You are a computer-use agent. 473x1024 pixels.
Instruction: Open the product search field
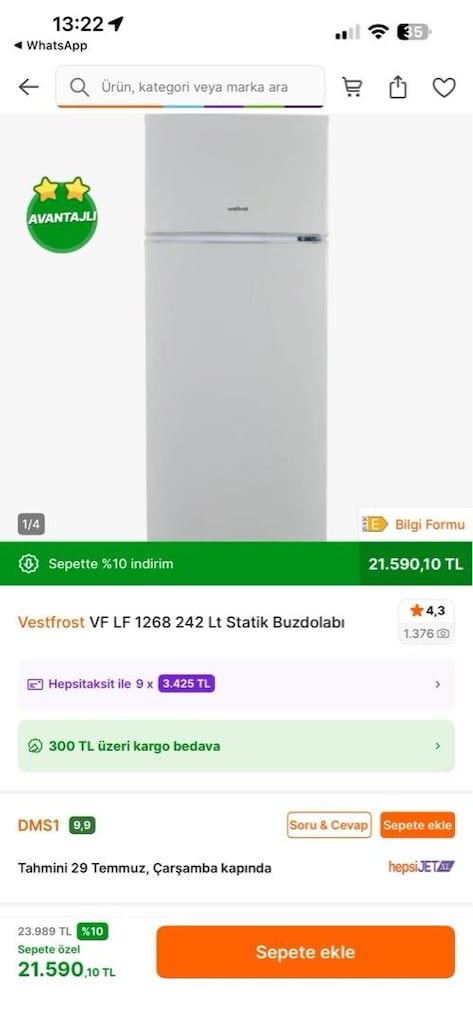(x=190, y=86)
